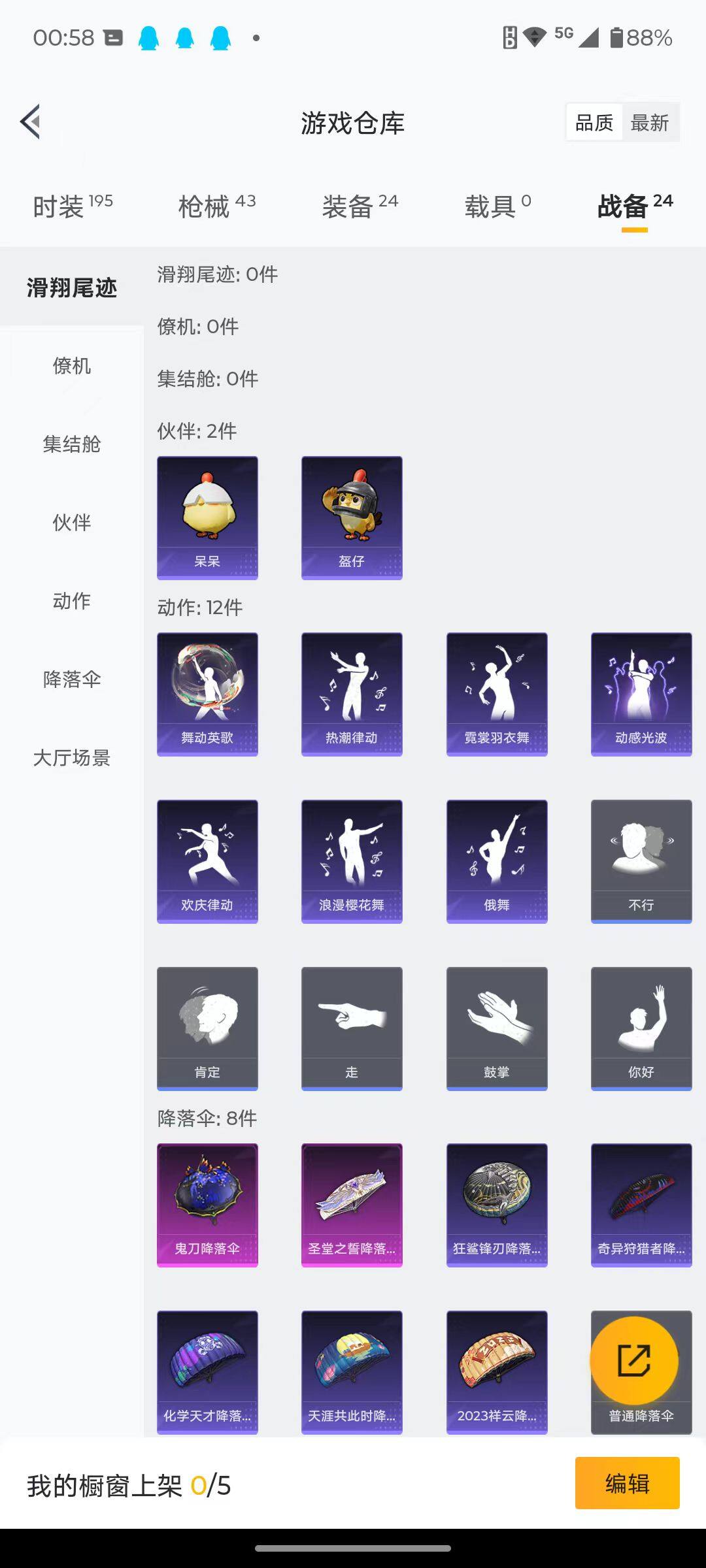
Task: Select the 鼓掌 clap emote
Action: [496, 1029]
